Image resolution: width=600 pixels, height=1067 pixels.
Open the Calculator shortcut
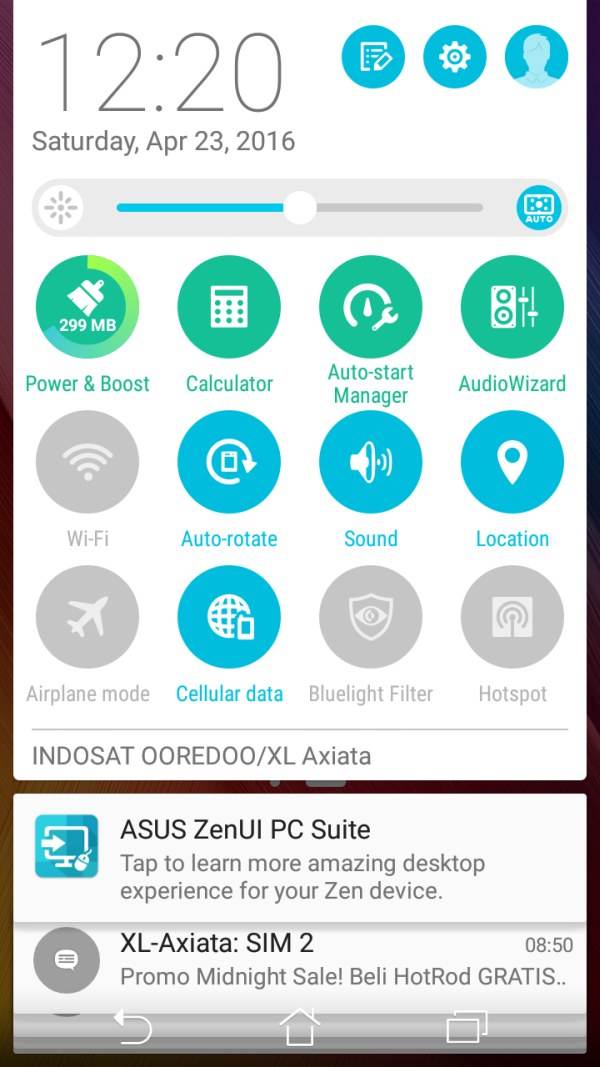(x=229, y=307)
